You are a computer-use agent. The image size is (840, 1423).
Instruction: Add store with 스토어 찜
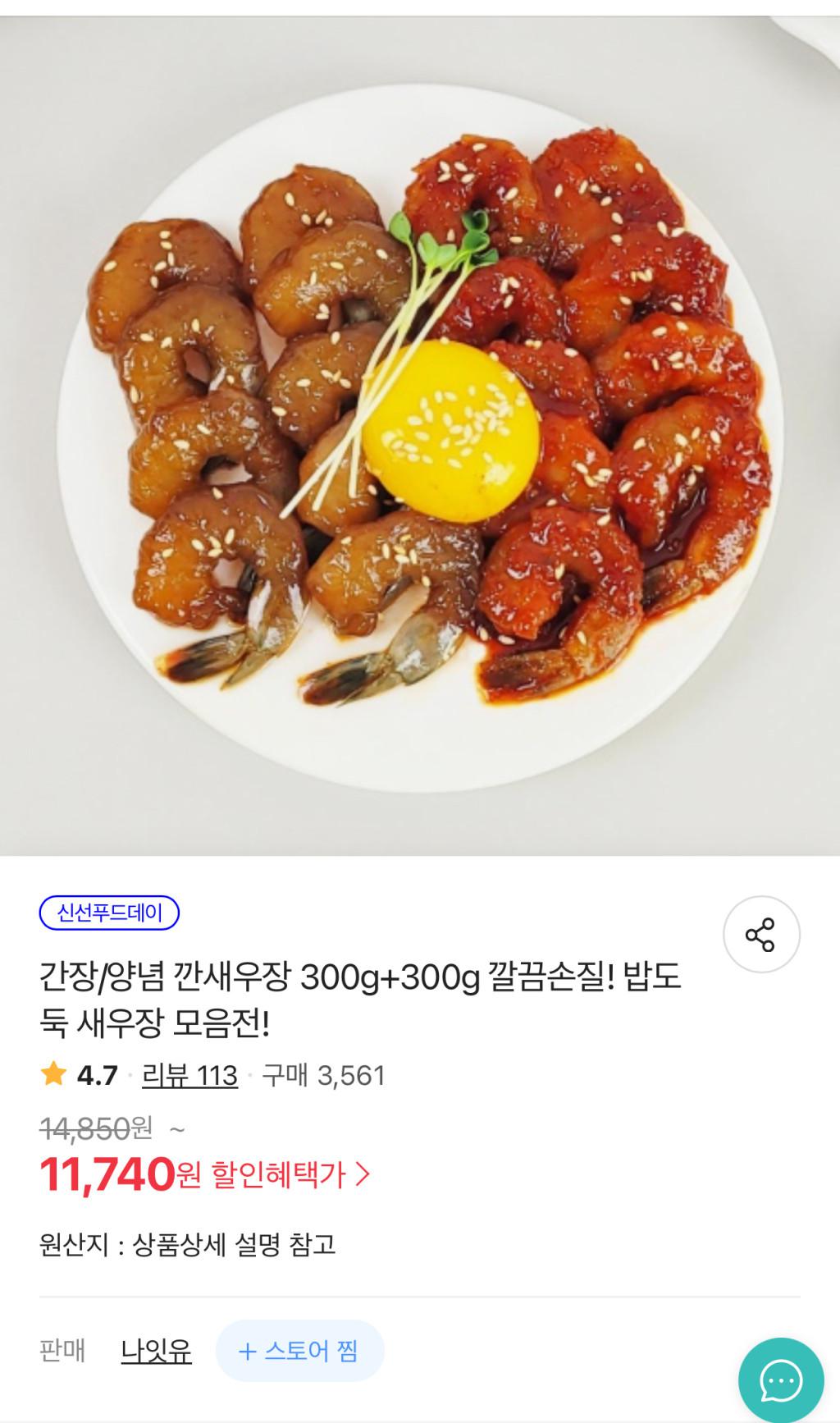point(299,1350)
